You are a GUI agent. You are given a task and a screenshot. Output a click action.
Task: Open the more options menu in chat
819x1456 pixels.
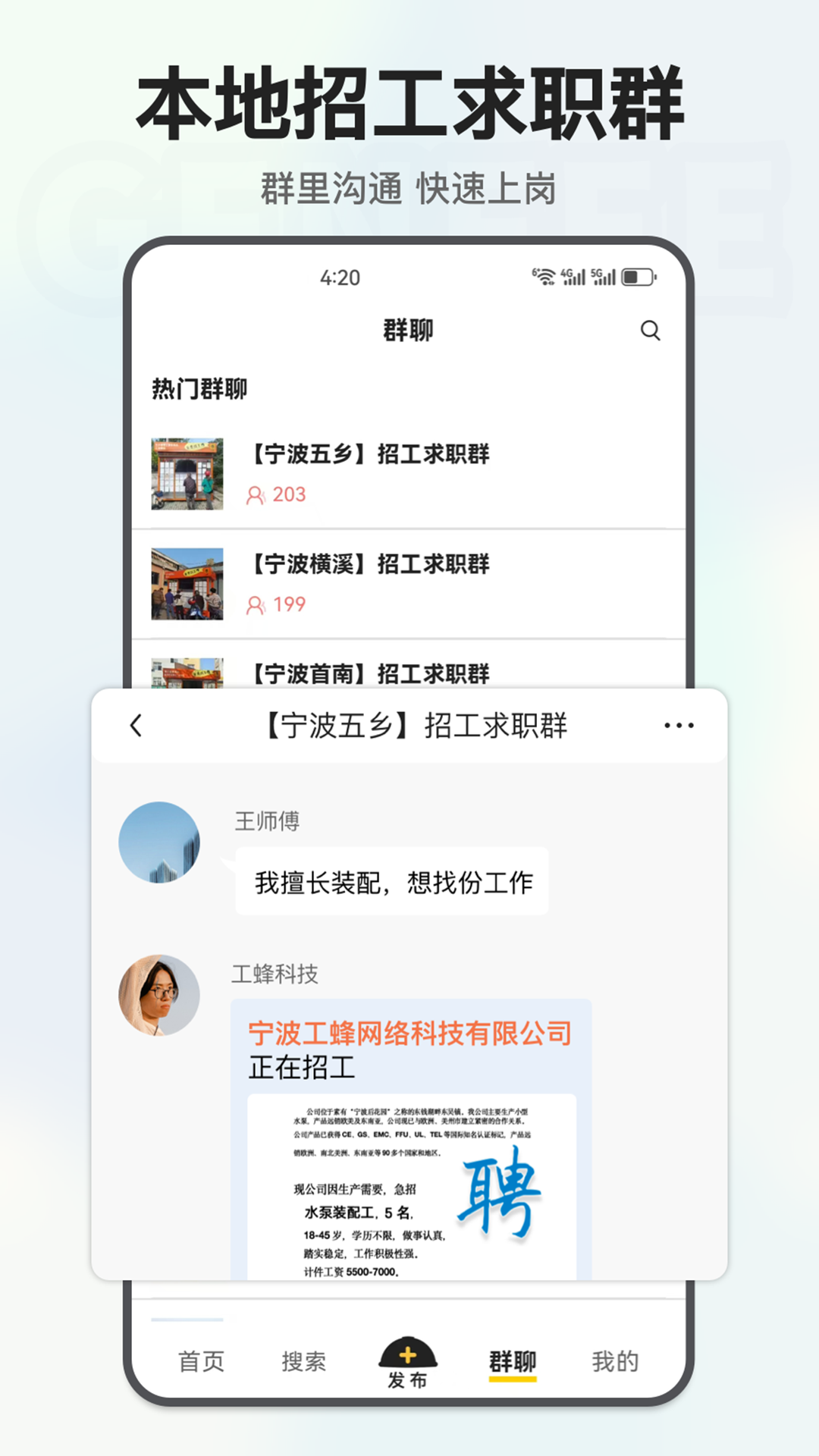tap(679, 726)
